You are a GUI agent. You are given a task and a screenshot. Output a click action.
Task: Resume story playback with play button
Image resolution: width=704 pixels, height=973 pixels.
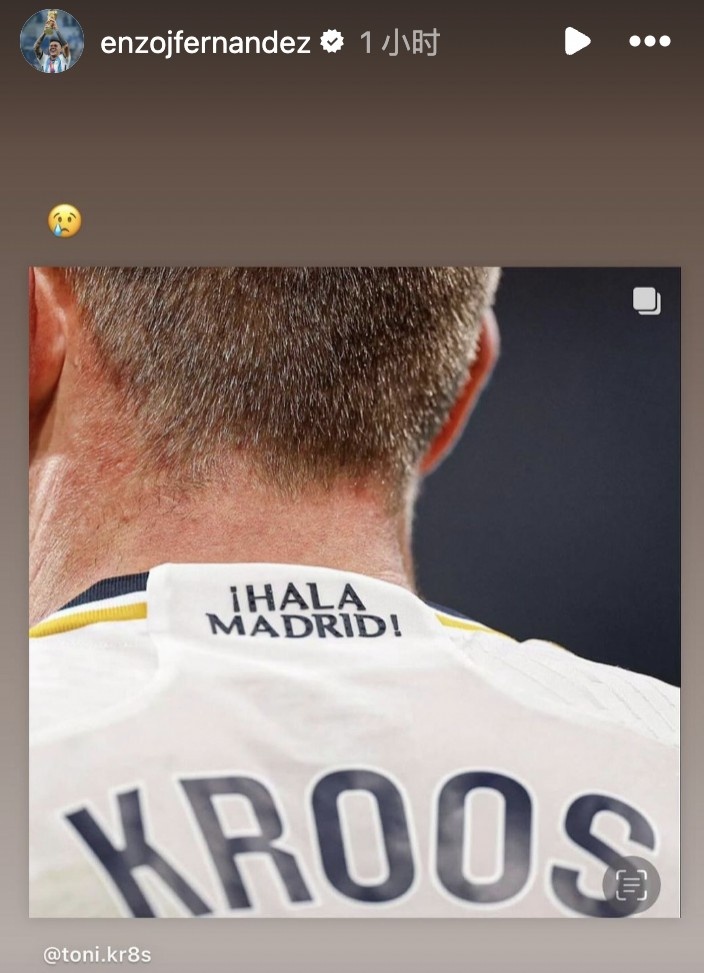click(x=576, y=41)
